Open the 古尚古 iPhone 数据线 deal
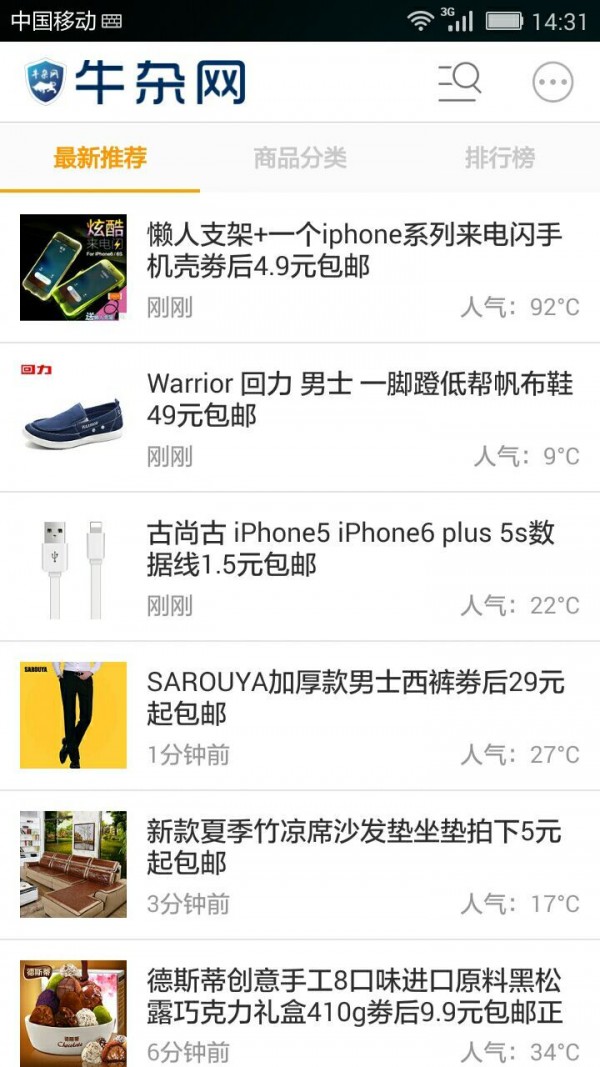This screenshot has width=600, height=1067. point(350,549)
